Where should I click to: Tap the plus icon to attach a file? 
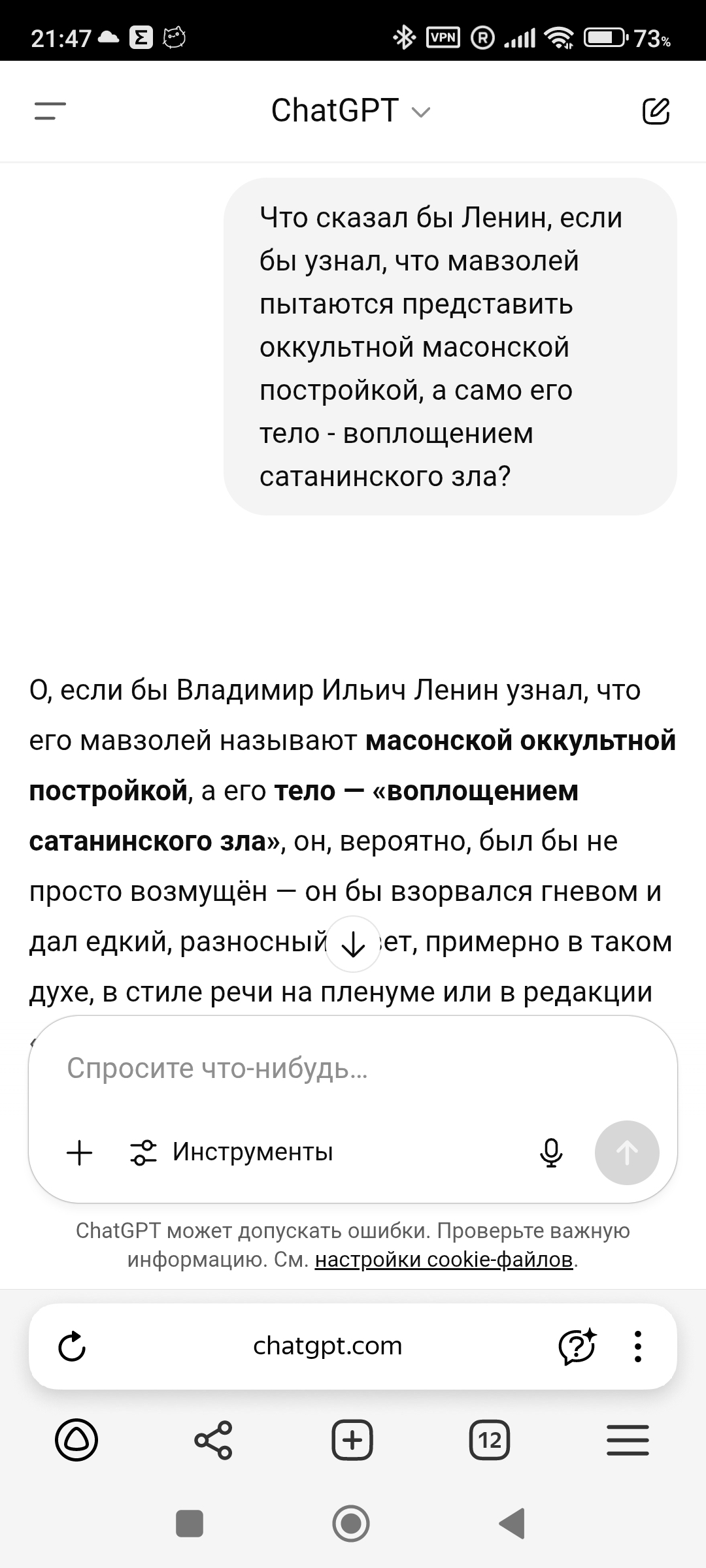tap(80, 1152)
